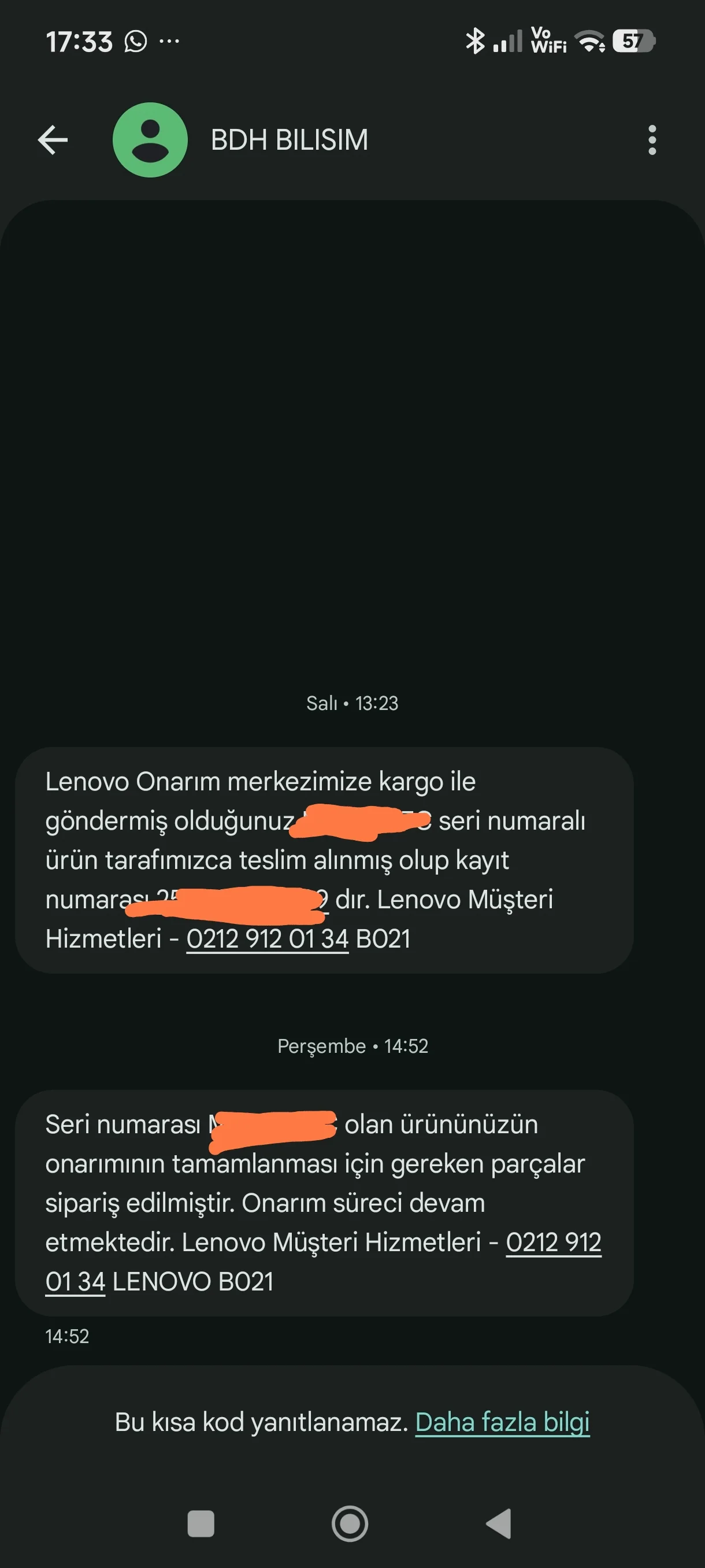Open the Daha fazla bilgi link

[502, 1422]
